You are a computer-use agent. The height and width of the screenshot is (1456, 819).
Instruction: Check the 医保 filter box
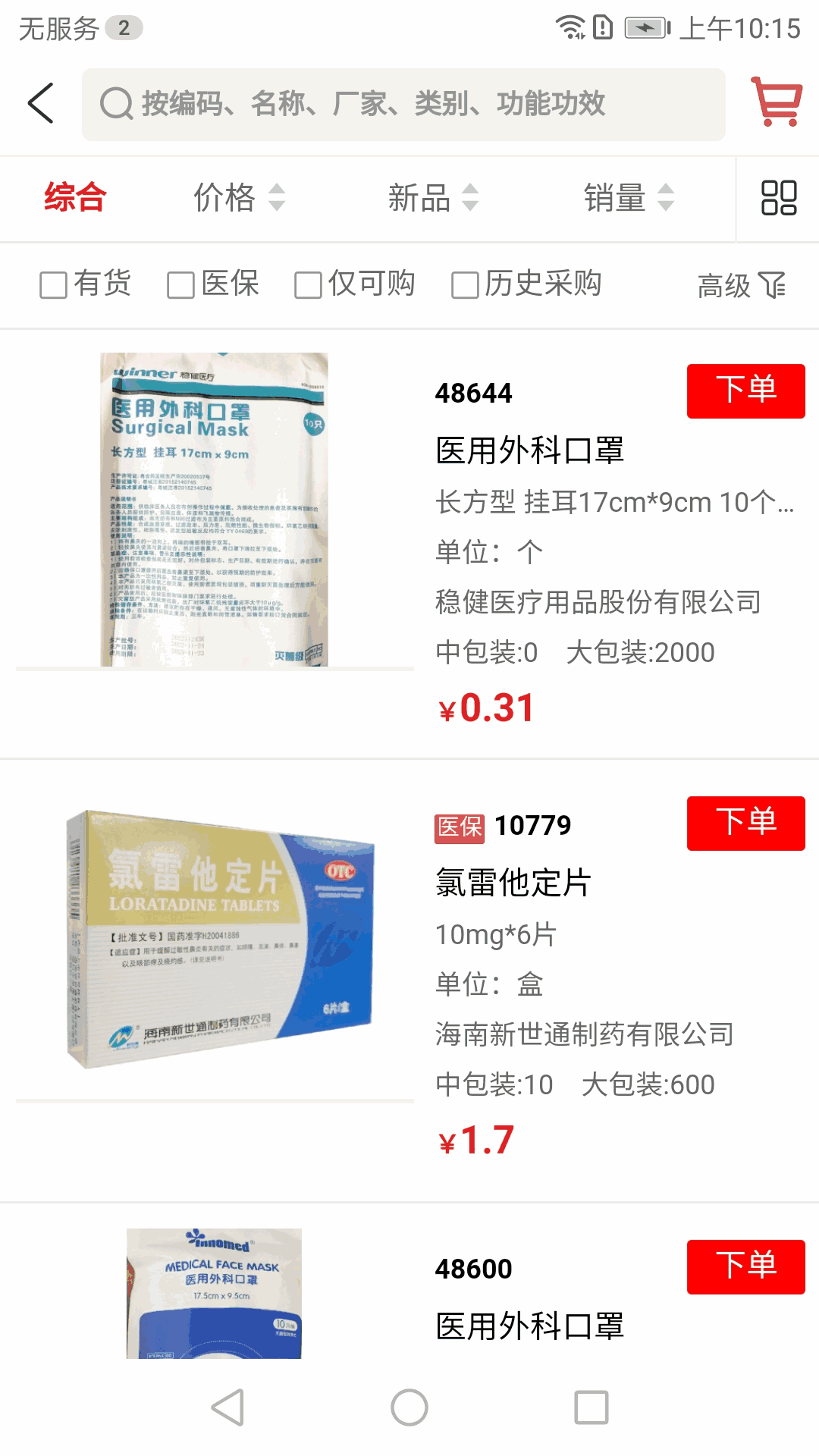[x=181, y=285]
